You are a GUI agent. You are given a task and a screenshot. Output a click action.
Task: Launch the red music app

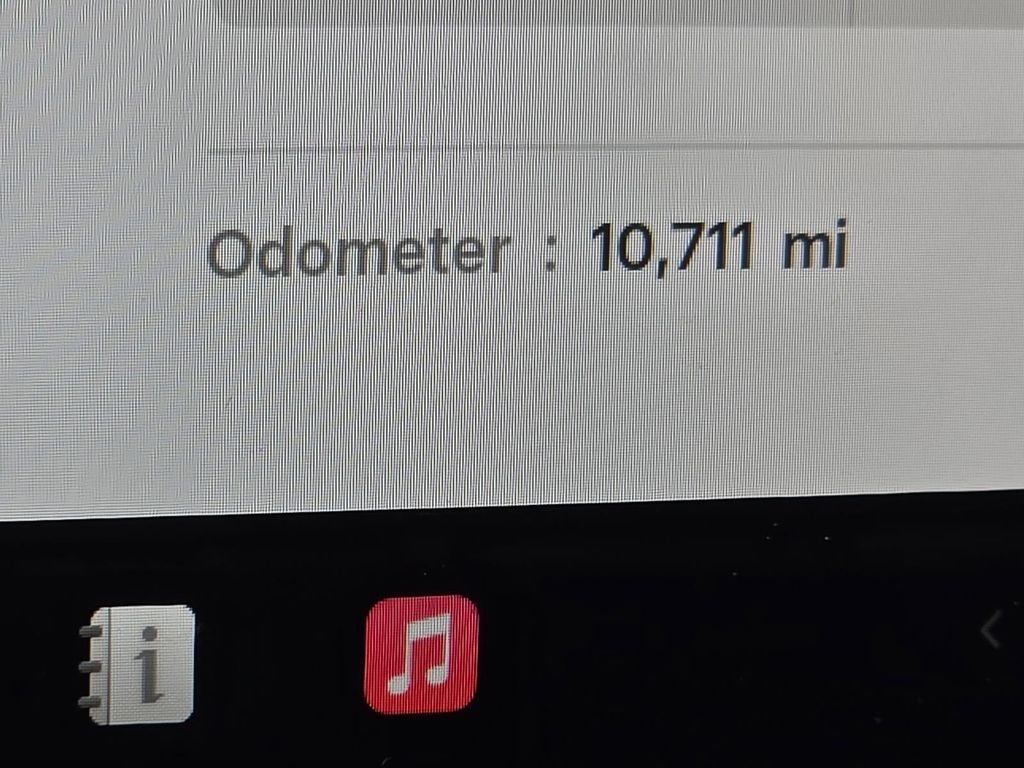coord(421,654)
